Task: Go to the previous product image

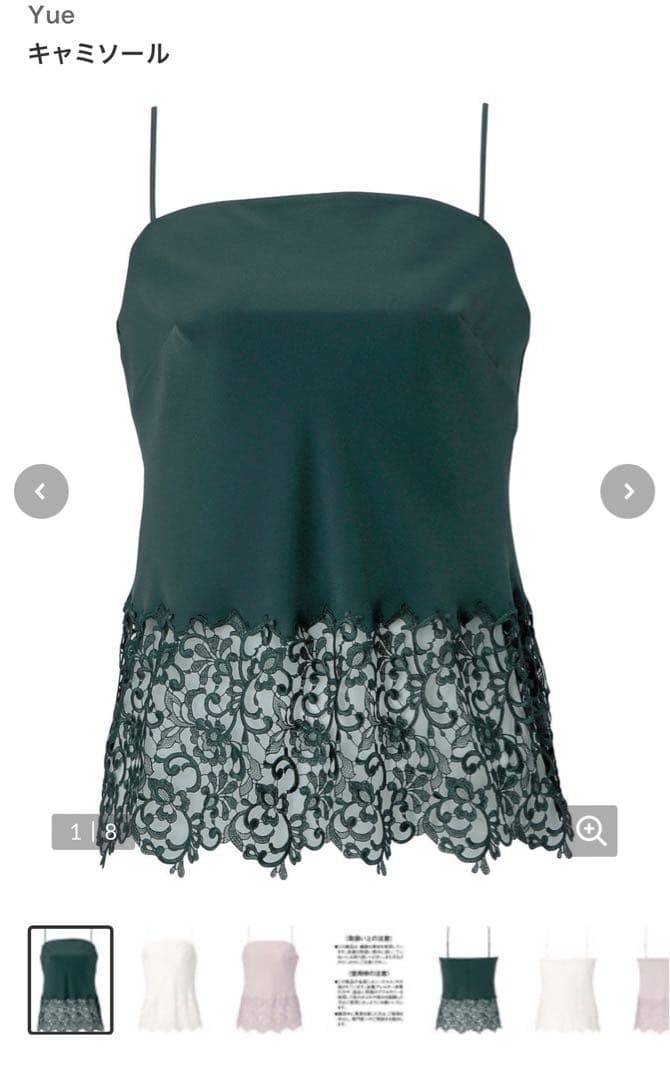Action: (41, 491)
